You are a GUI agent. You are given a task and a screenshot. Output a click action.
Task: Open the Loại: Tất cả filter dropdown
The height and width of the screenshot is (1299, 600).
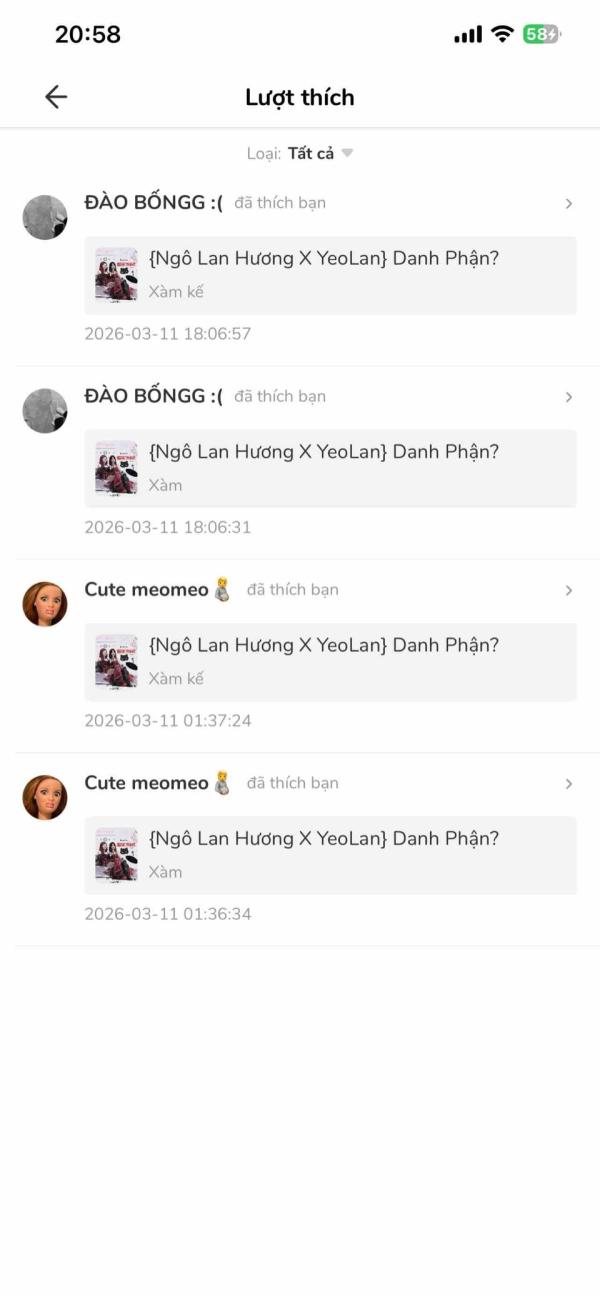(x=300, y=153)
